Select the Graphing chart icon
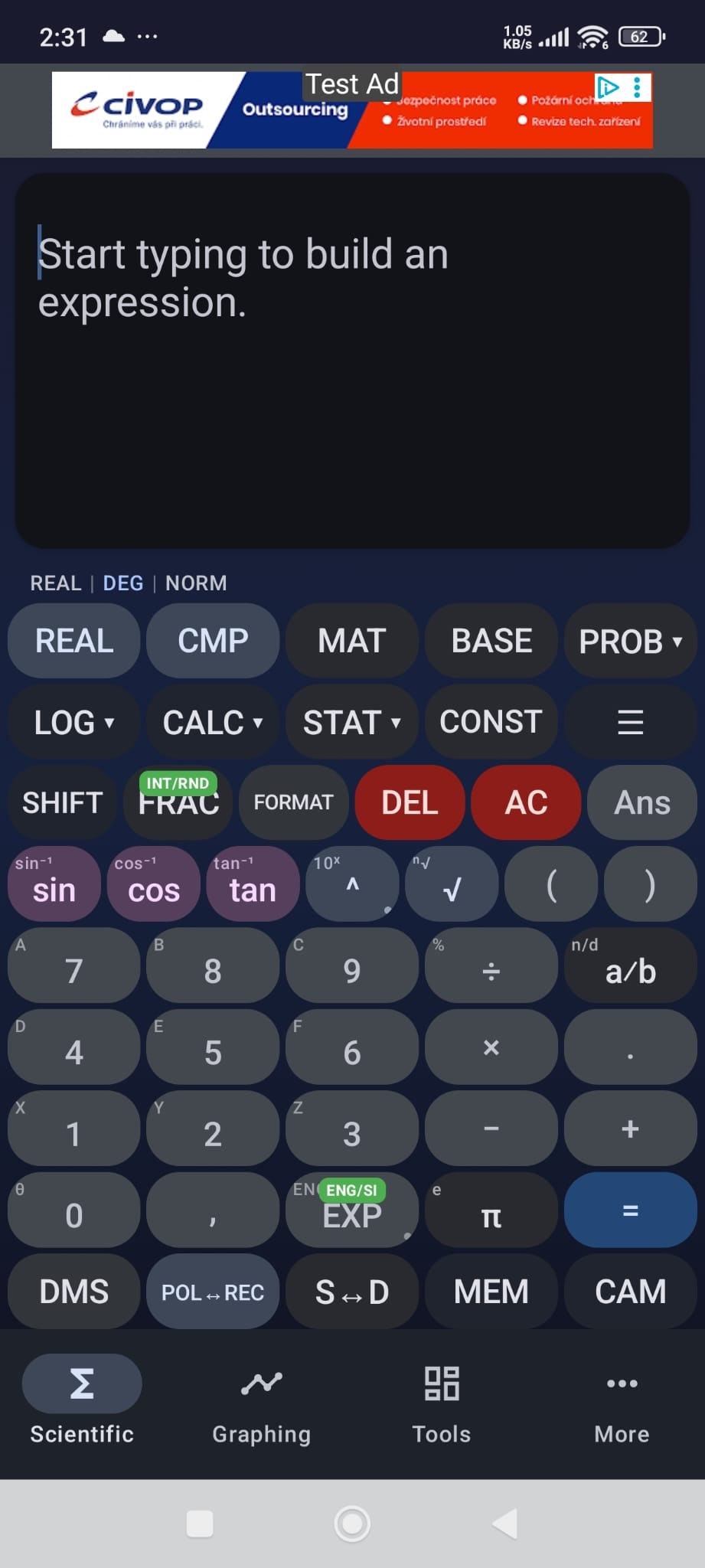705x1568 pixels. [x=261, y=1383]
